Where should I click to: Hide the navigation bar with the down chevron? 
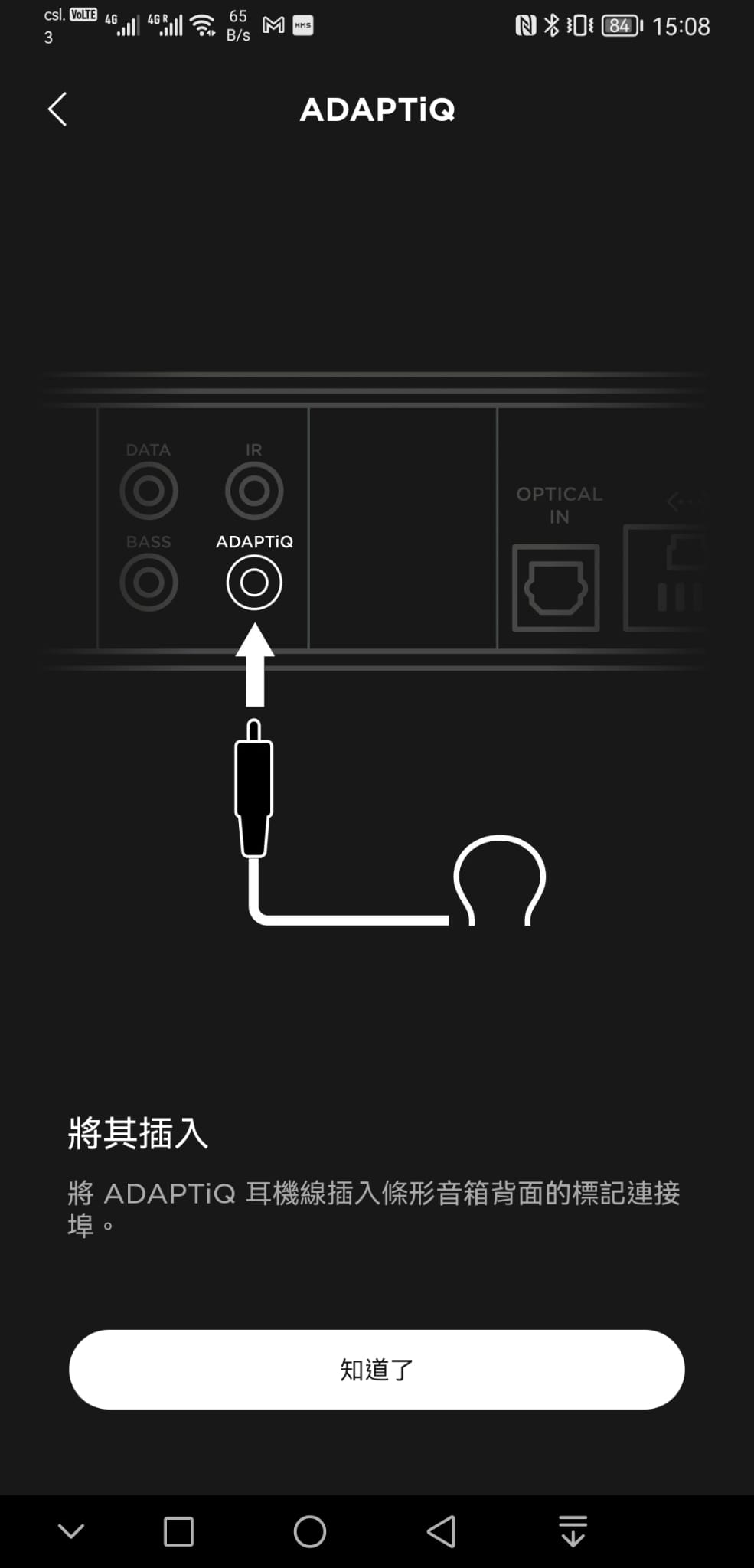tap(71, 1531)
